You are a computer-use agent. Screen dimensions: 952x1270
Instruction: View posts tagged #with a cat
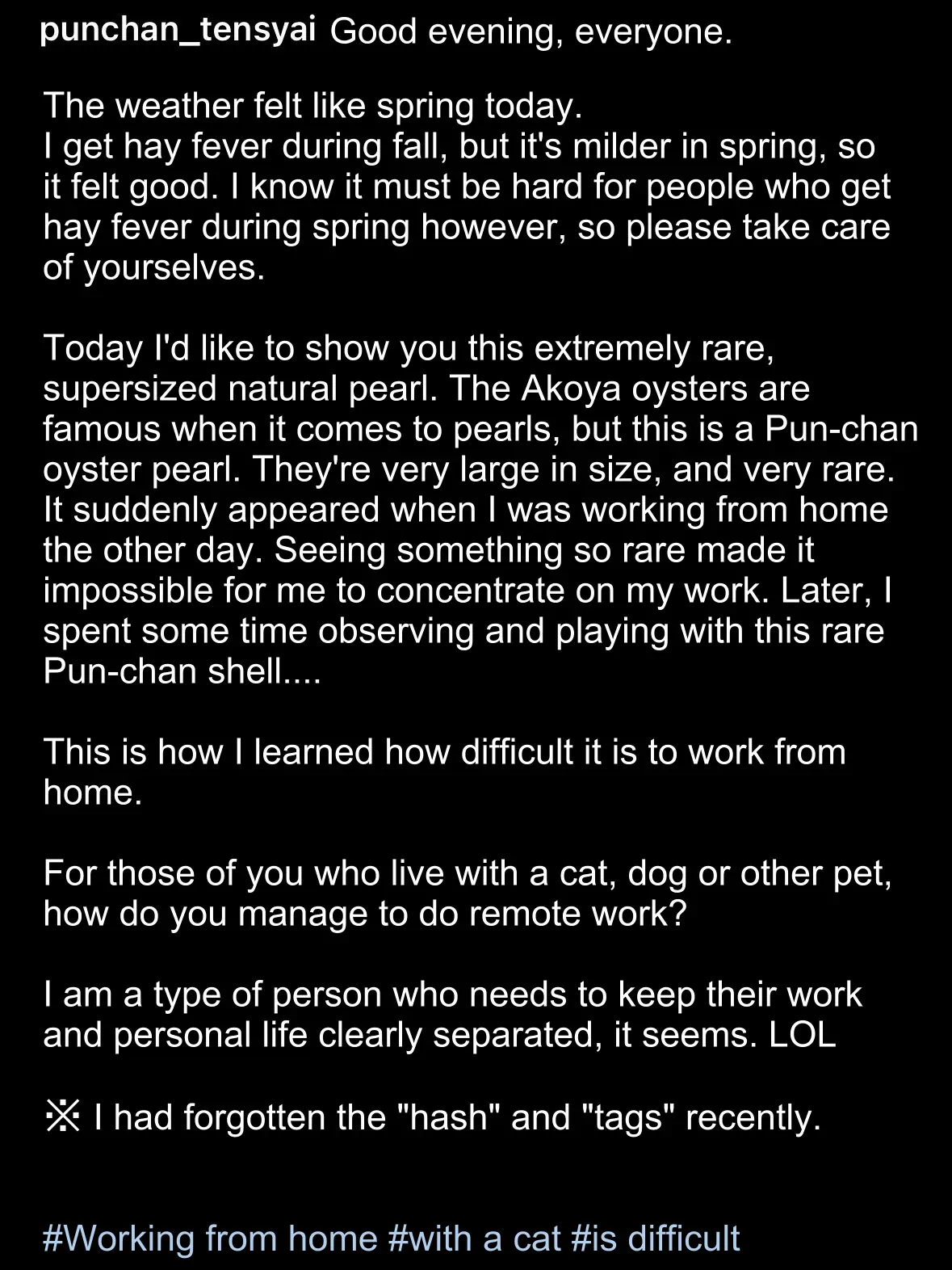point(474,1238)
